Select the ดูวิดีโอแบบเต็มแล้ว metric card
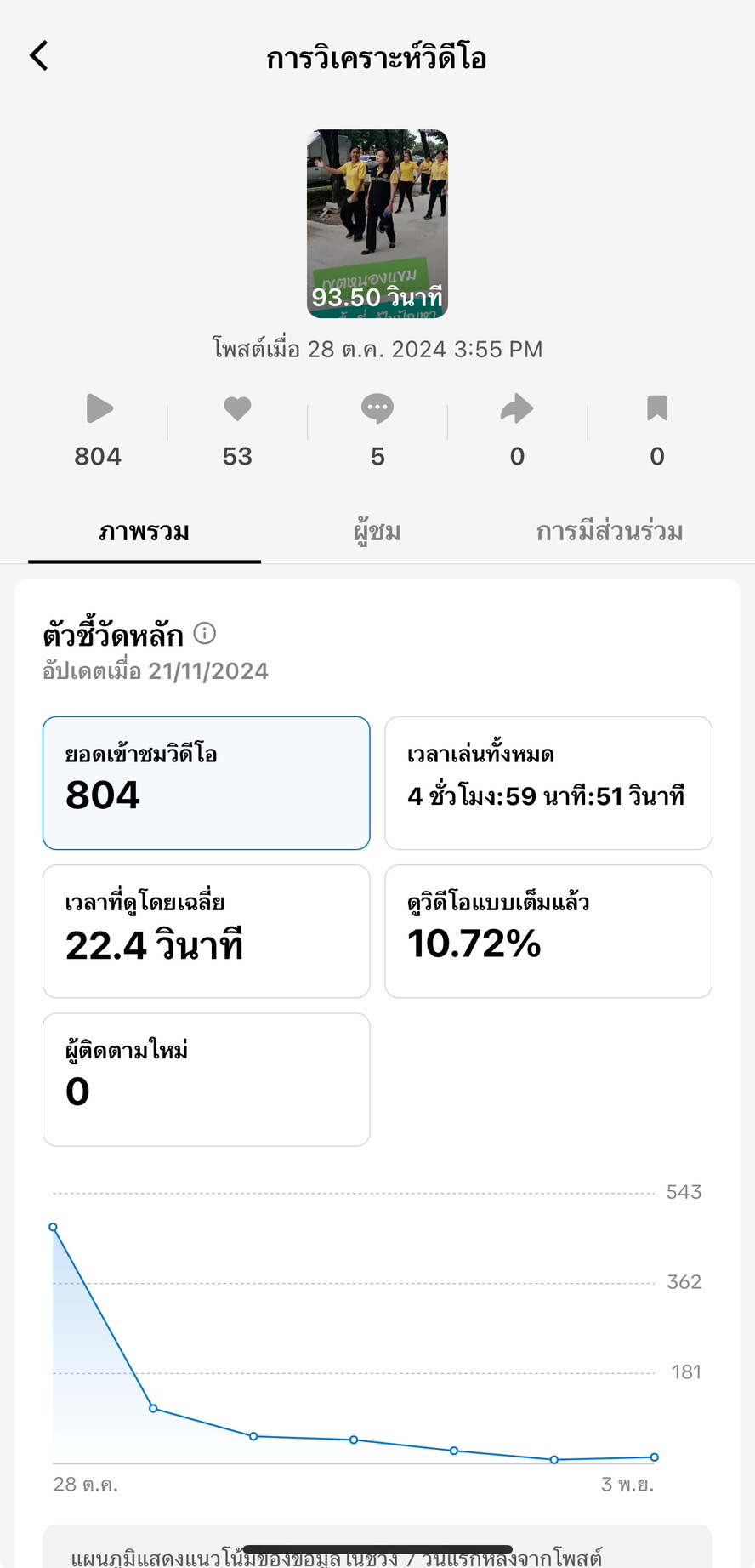755x1568 pixels. tap(548, 932)
